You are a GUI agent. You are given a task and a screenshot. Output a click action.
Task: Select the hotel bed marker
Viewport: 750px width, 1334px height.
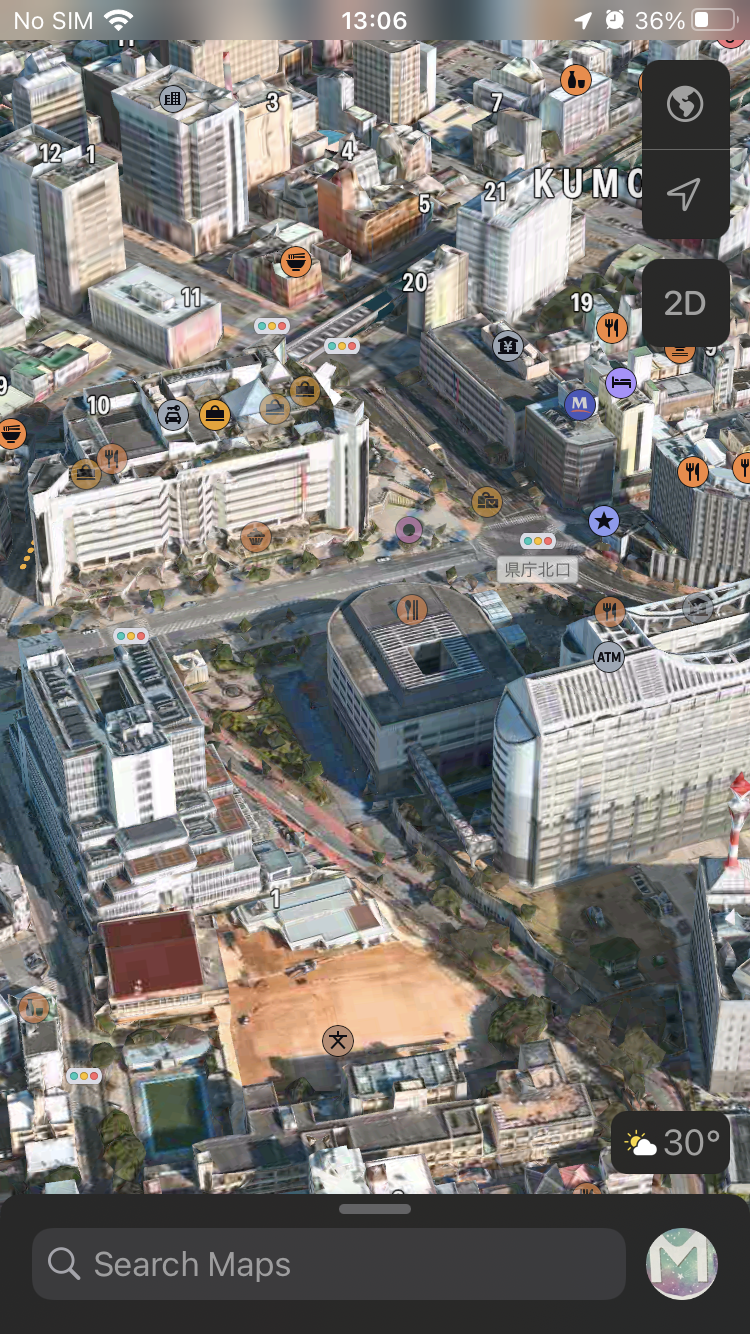pyautogui.click(x=621, y=382)
